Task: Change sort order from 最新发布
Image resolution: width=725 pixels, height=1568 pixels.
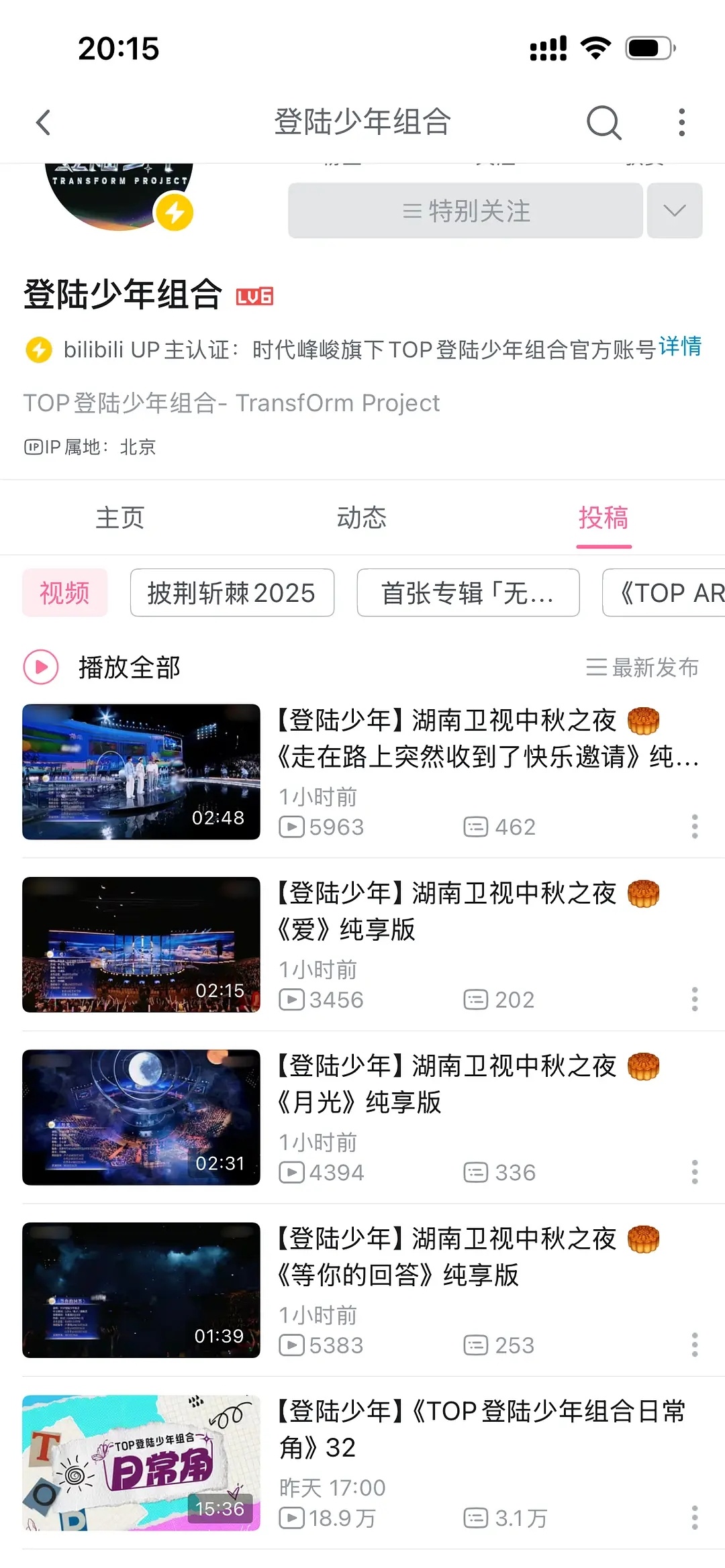Action: [x=642, y=668]
